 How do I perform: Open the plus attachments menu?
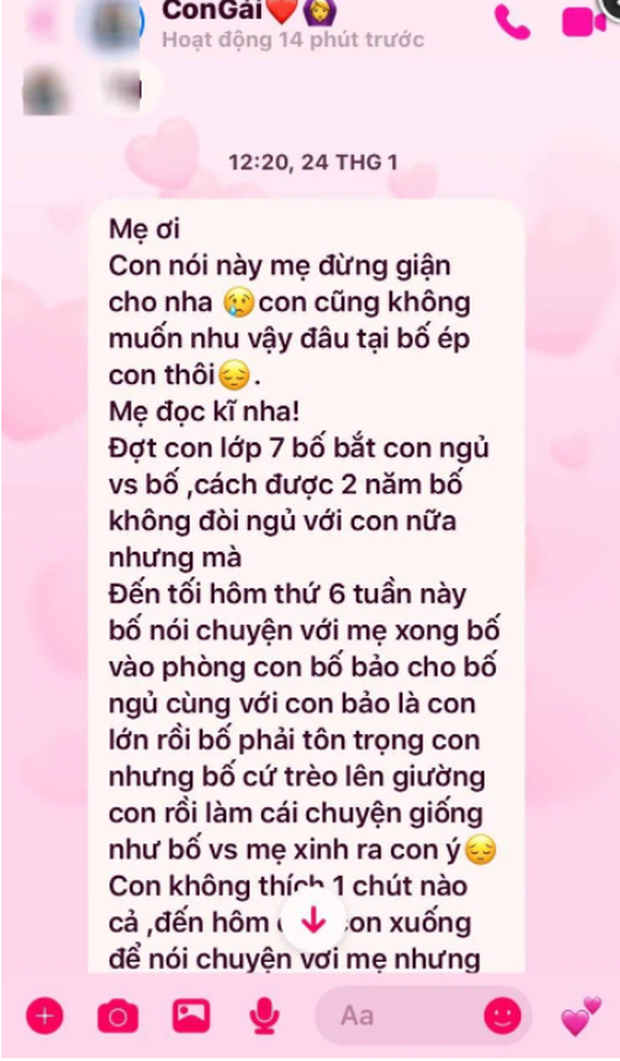coord(44,1017)
